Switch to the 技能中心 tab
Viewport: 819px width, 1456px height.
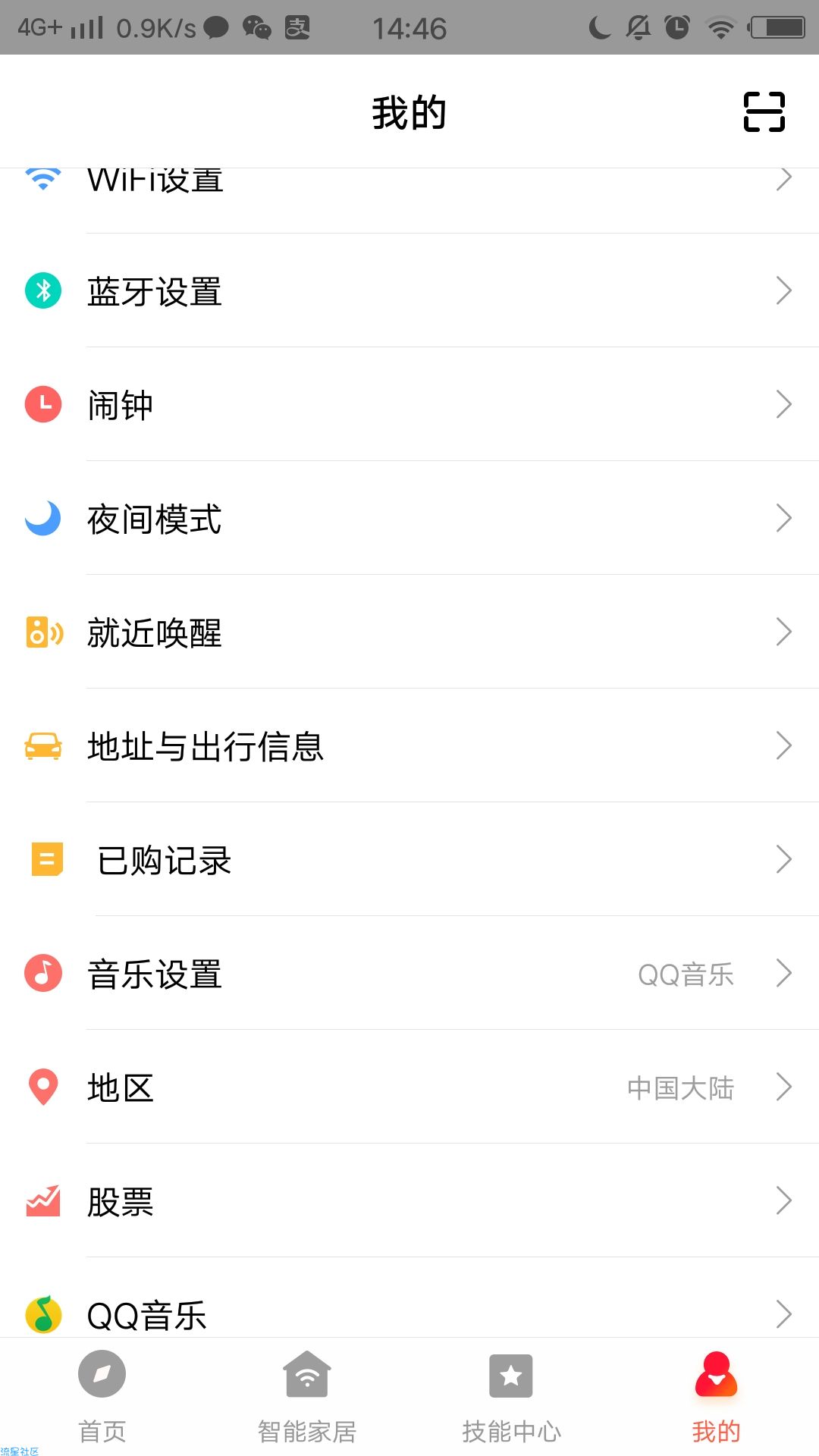pos(512,1398)
